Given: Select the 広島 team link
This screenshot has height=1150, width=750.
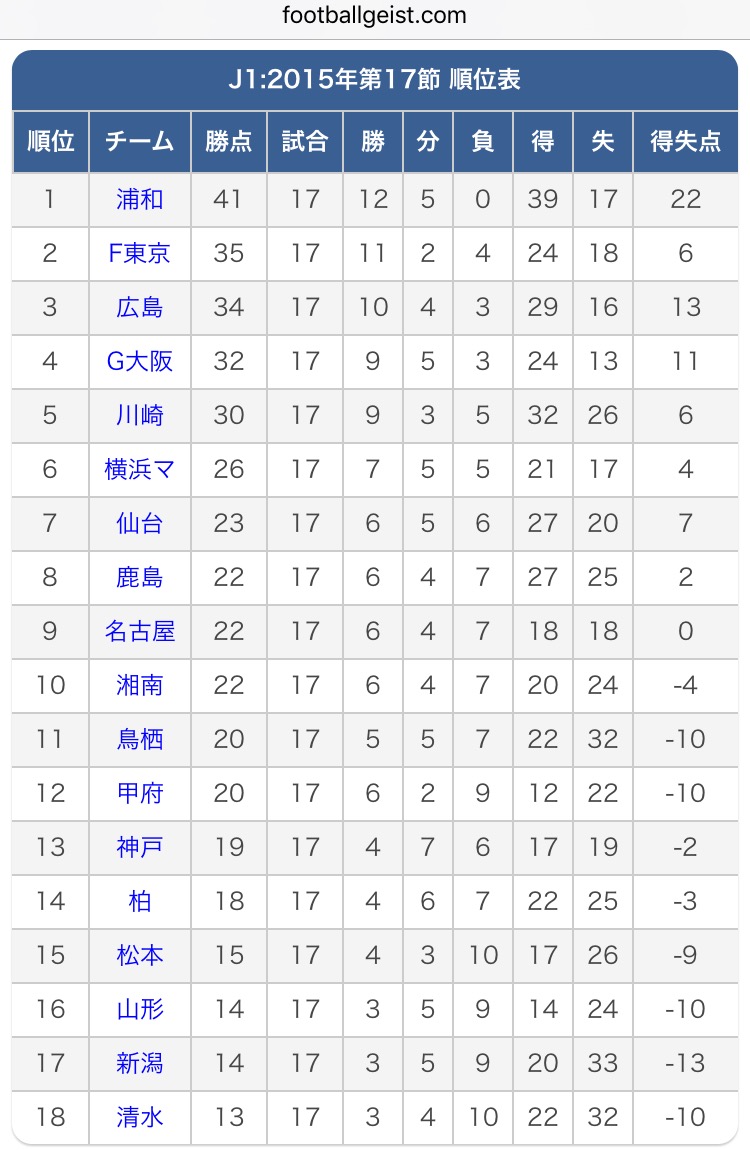Looking at the screenshot, I should [x=140, y=308].
